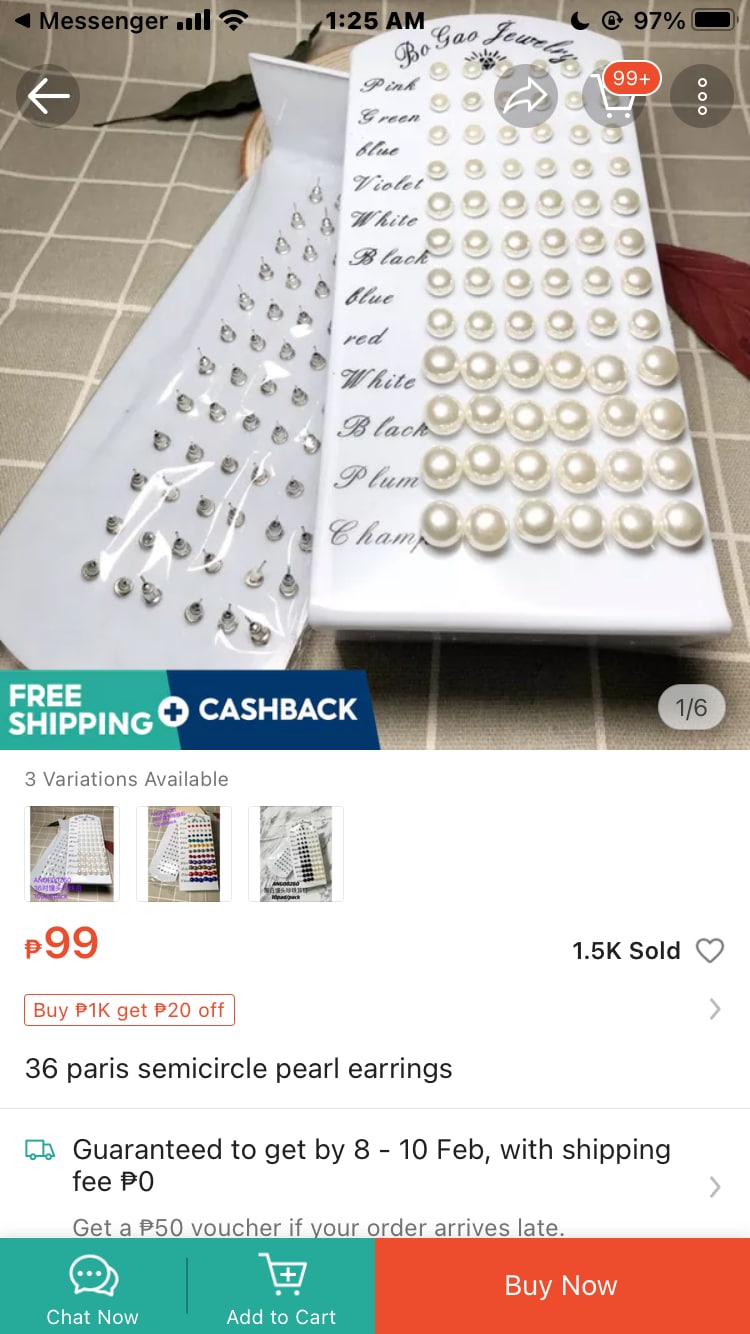The image size is (750, 1334).
Task: Open the main product image
Action: click(x=375, y=400)
